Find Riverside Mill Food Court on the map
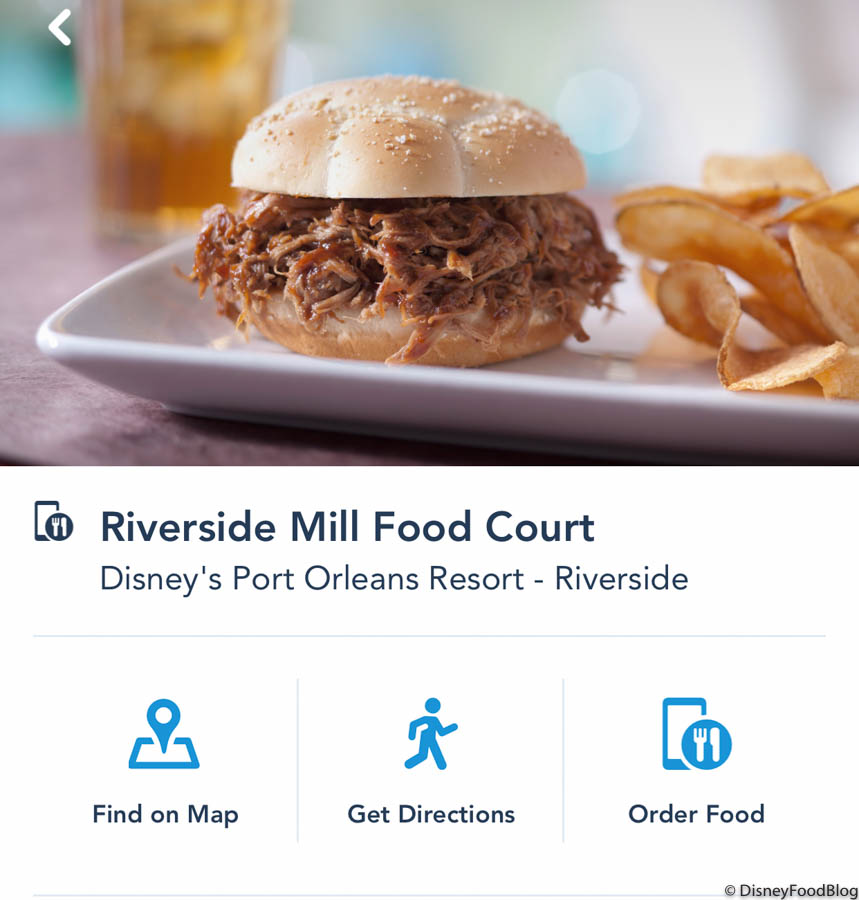 [x=165, y=762]
